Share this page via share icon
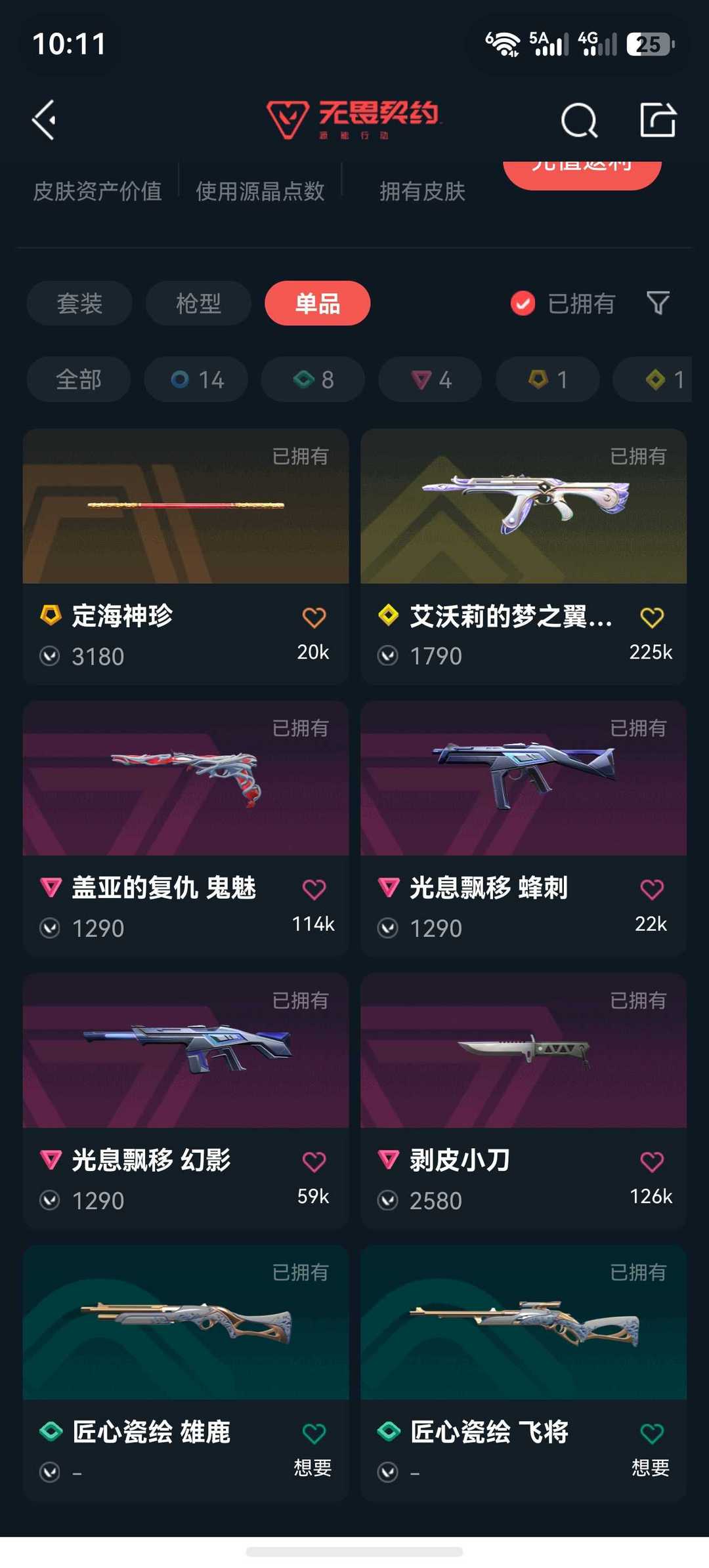This screenshot has height=1568, width=709. point(658,119)
